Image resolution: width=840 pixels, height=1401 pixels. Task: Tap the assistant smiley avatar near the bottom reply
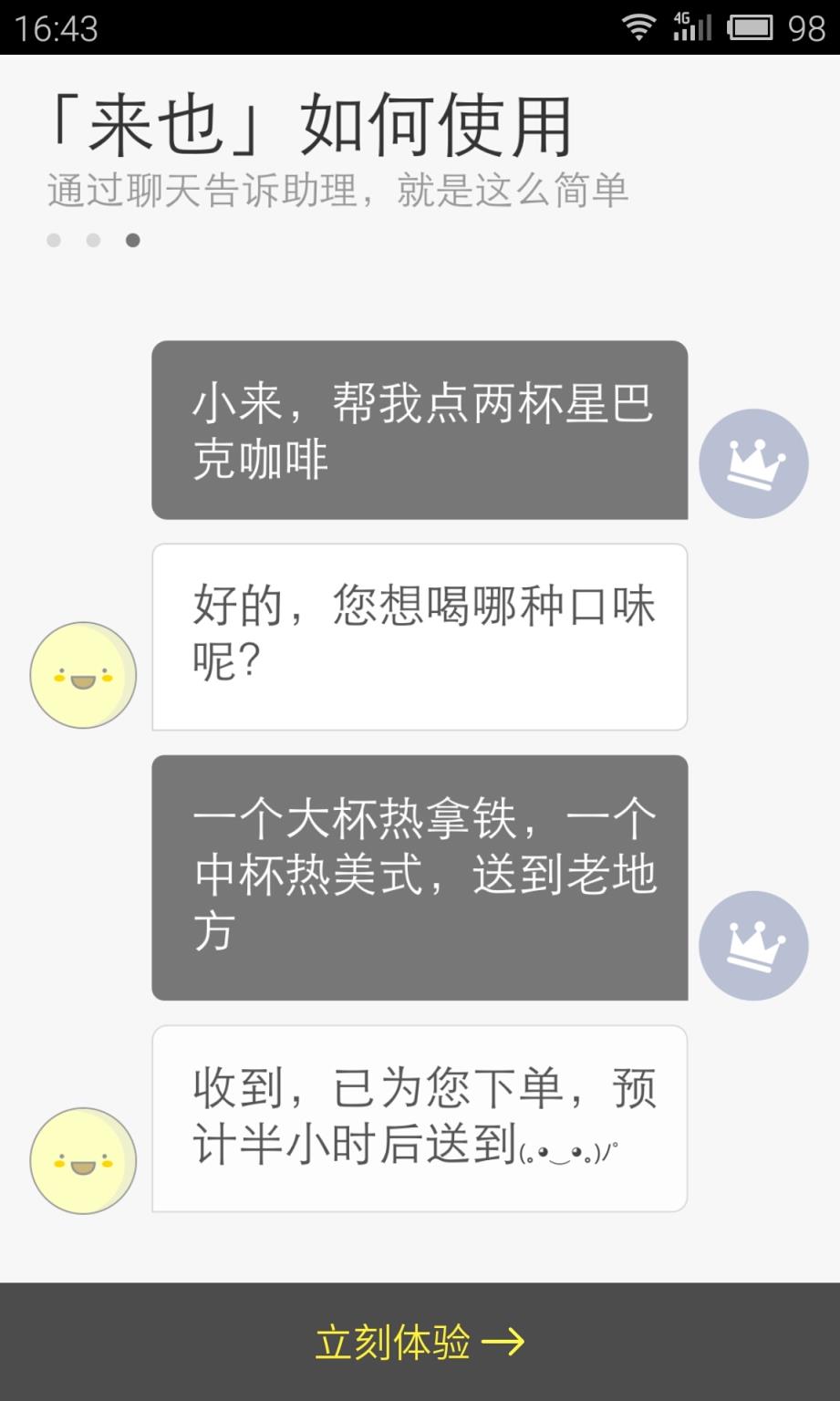[x=82, y=1160]
